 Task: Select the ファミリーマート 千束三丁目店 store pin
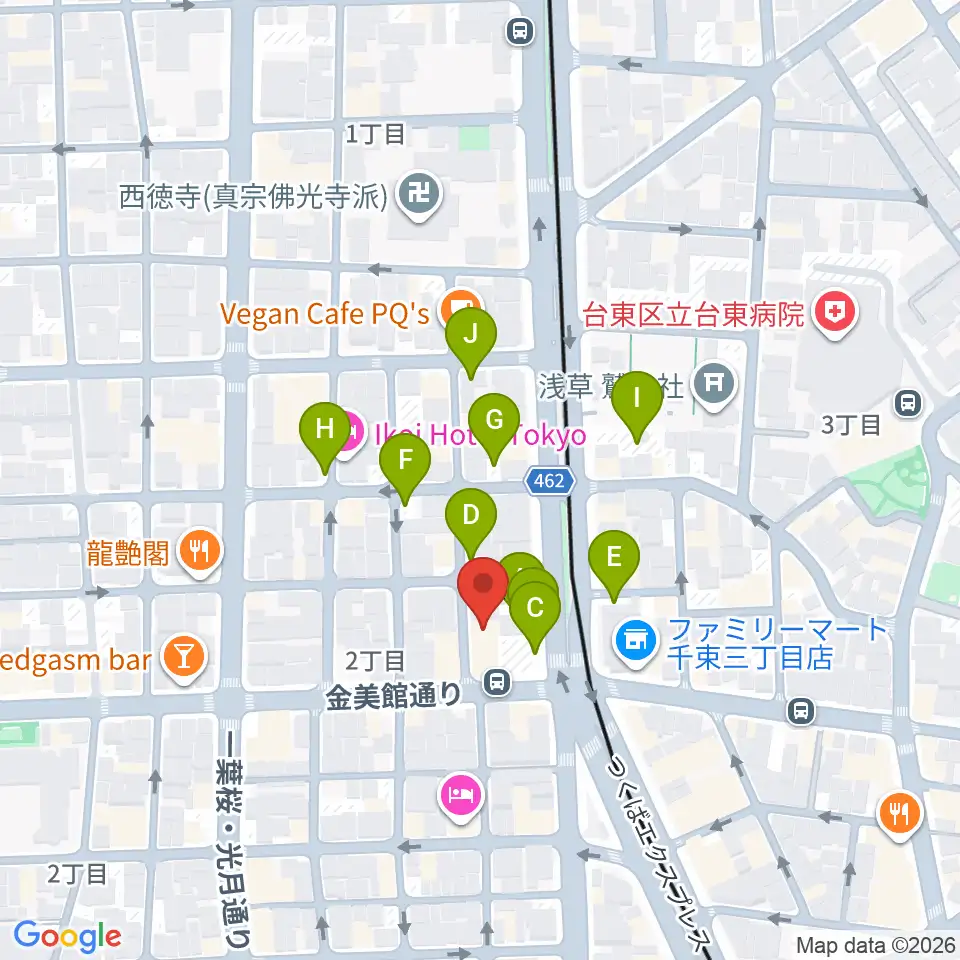pos(636,643)
